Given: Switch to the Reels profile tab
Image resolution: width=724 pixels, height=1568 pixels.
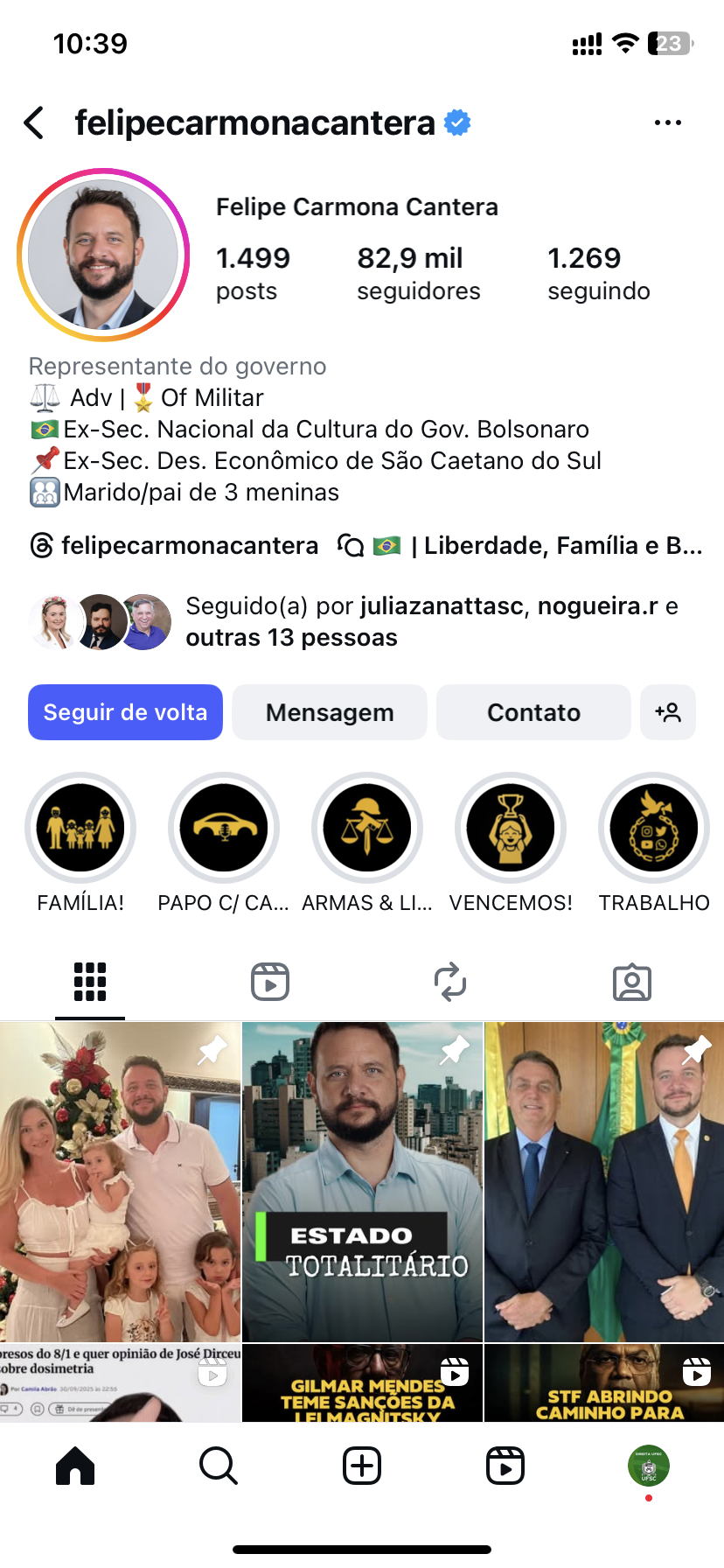Looking at the screenshot, I should (x=270, y=982).
